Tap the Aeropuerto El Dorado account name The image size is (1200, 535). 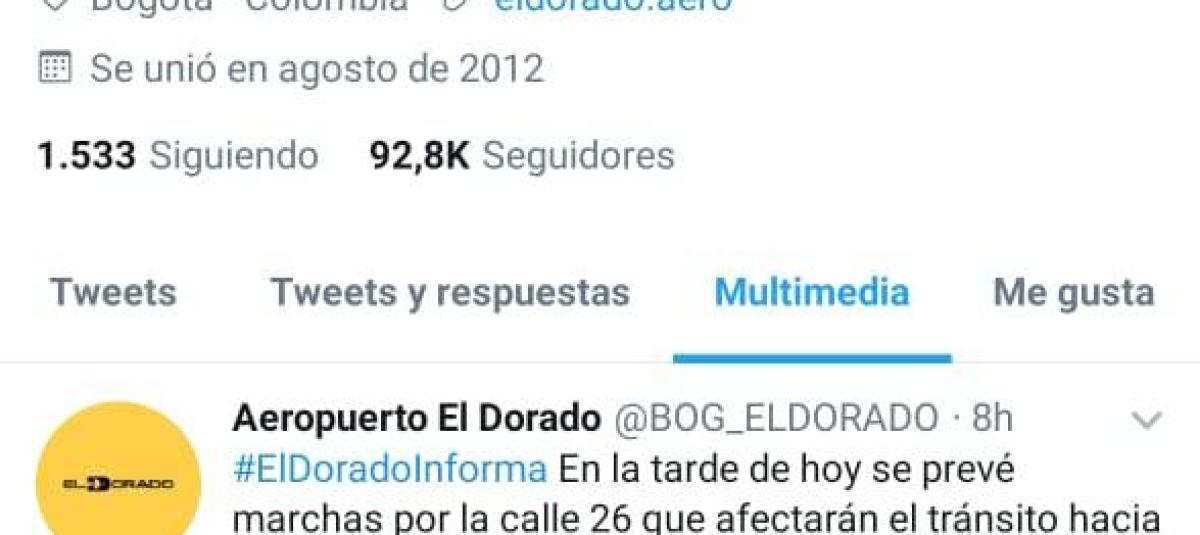pos(416,418)
